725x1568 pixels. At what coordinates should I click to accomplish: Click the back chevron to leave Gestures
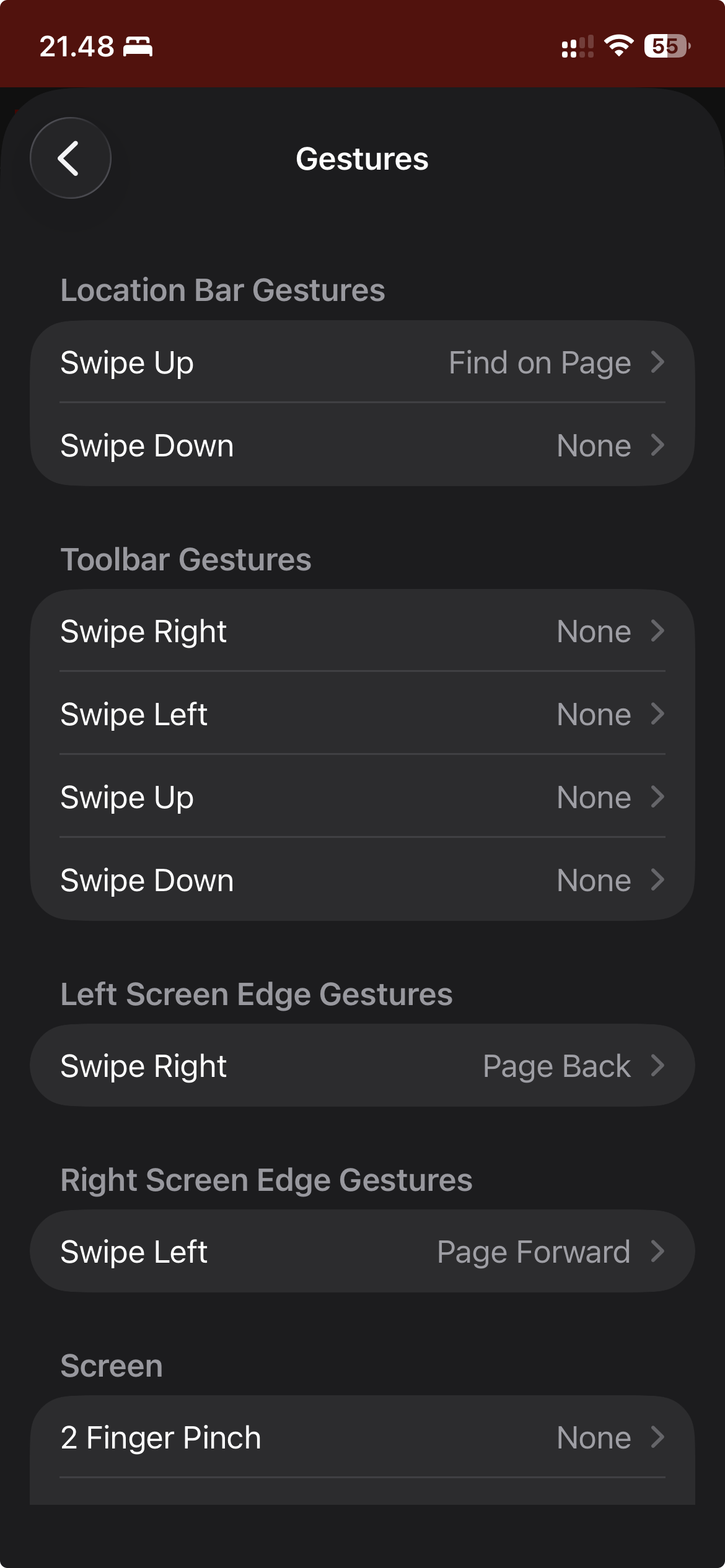[x=70, y=158]
